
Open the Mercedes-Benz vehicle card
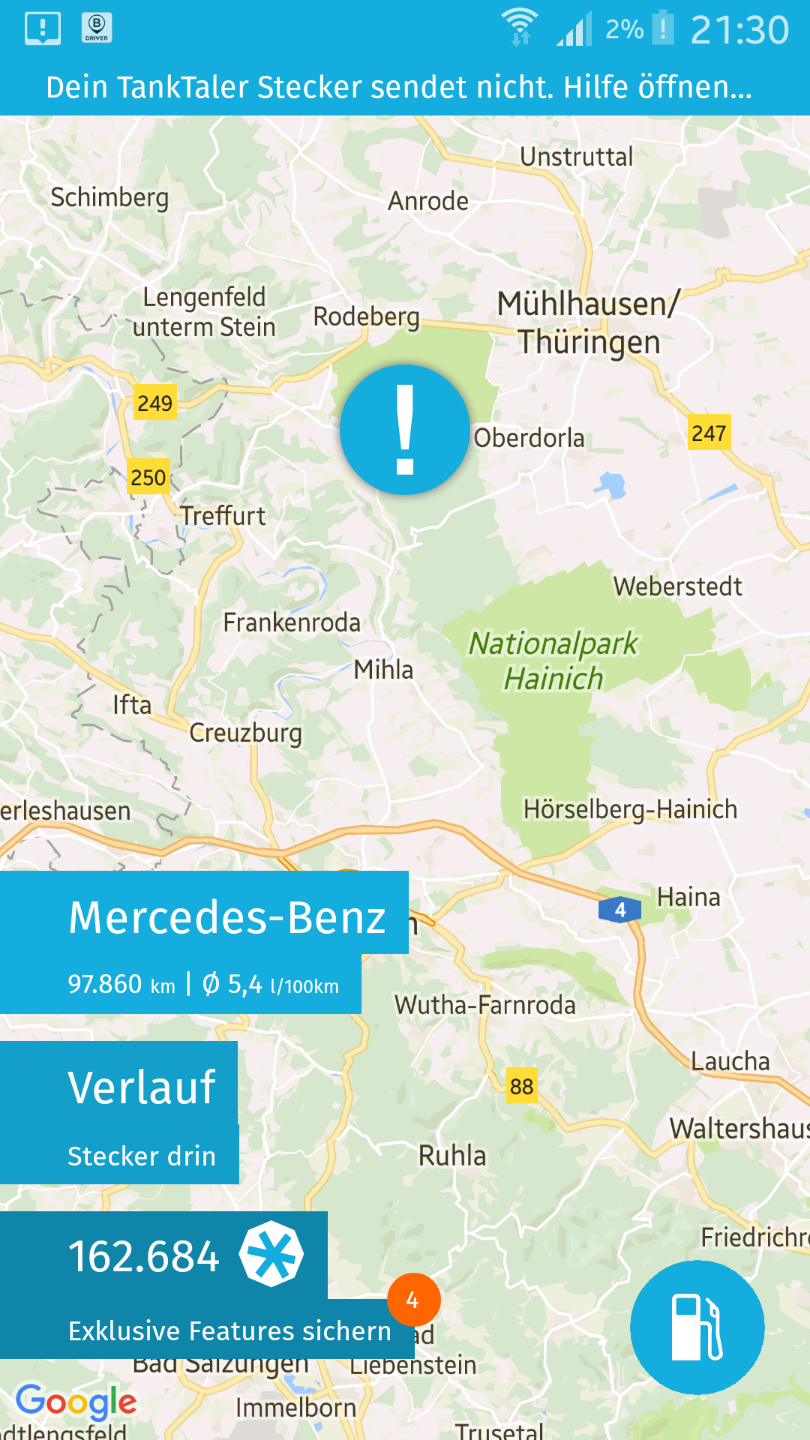point(204,943)
